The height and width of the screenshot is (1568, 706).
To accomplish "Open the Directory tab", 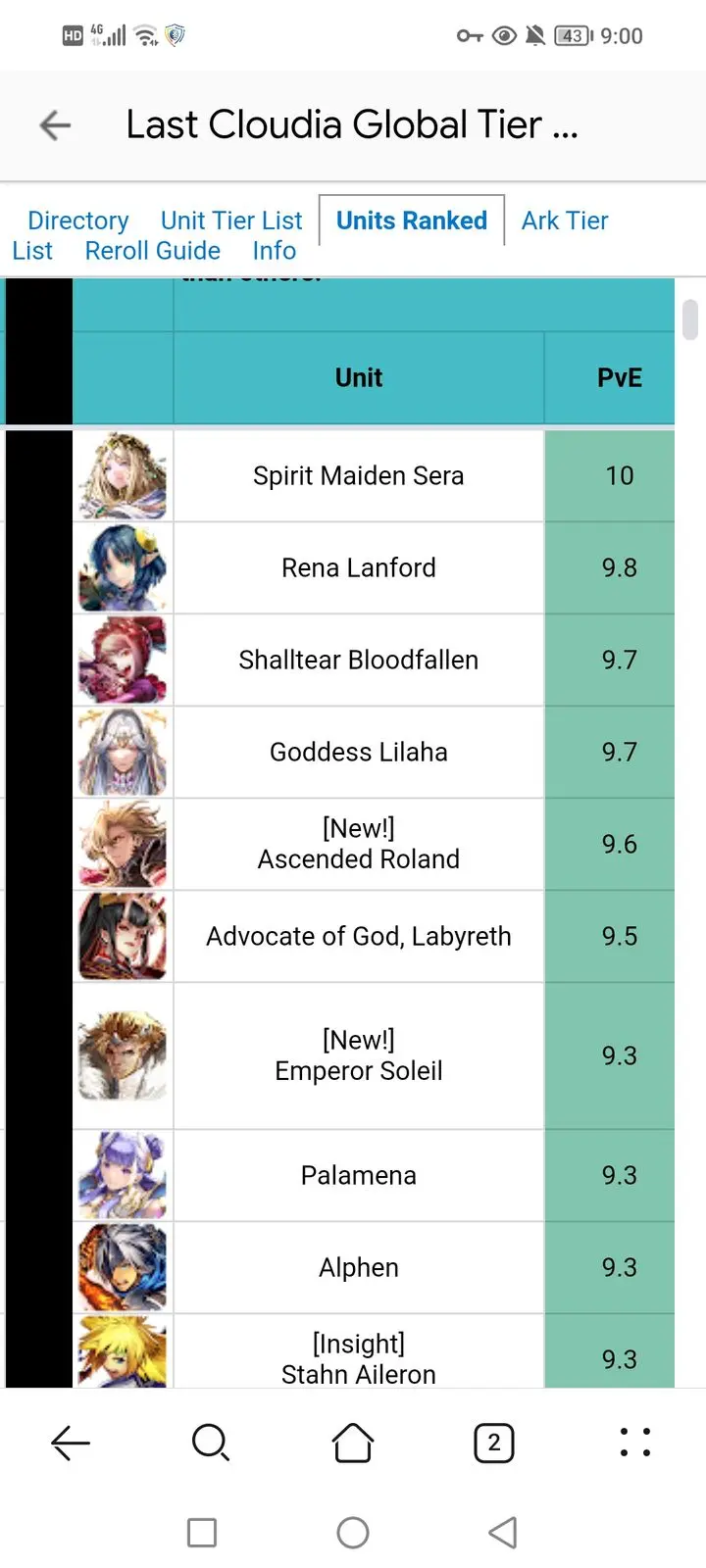I will click(x=78, y=220).
